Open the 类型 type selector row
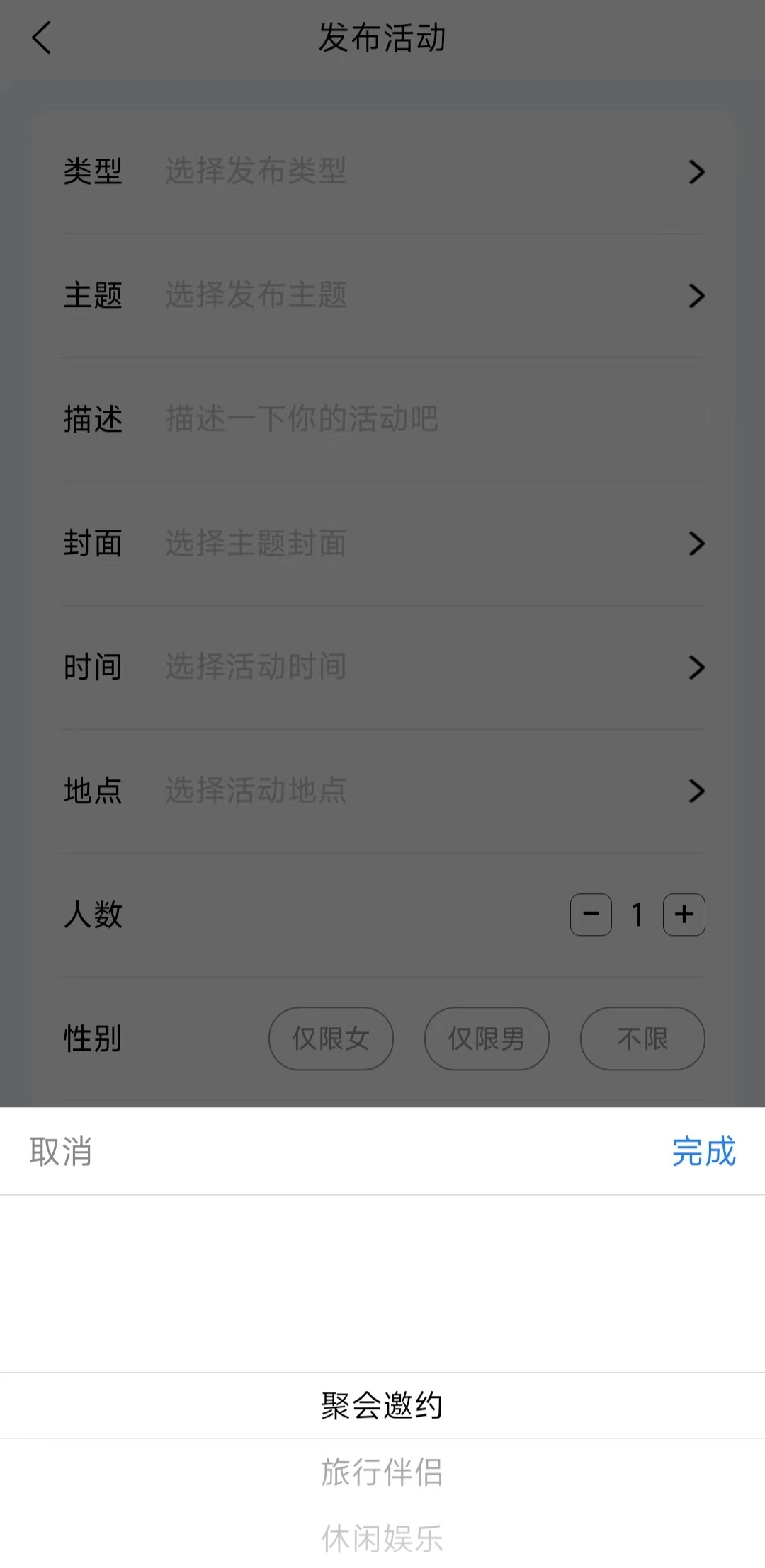Viewport: 765px width, 1568px height. click(x=382, y=171)
